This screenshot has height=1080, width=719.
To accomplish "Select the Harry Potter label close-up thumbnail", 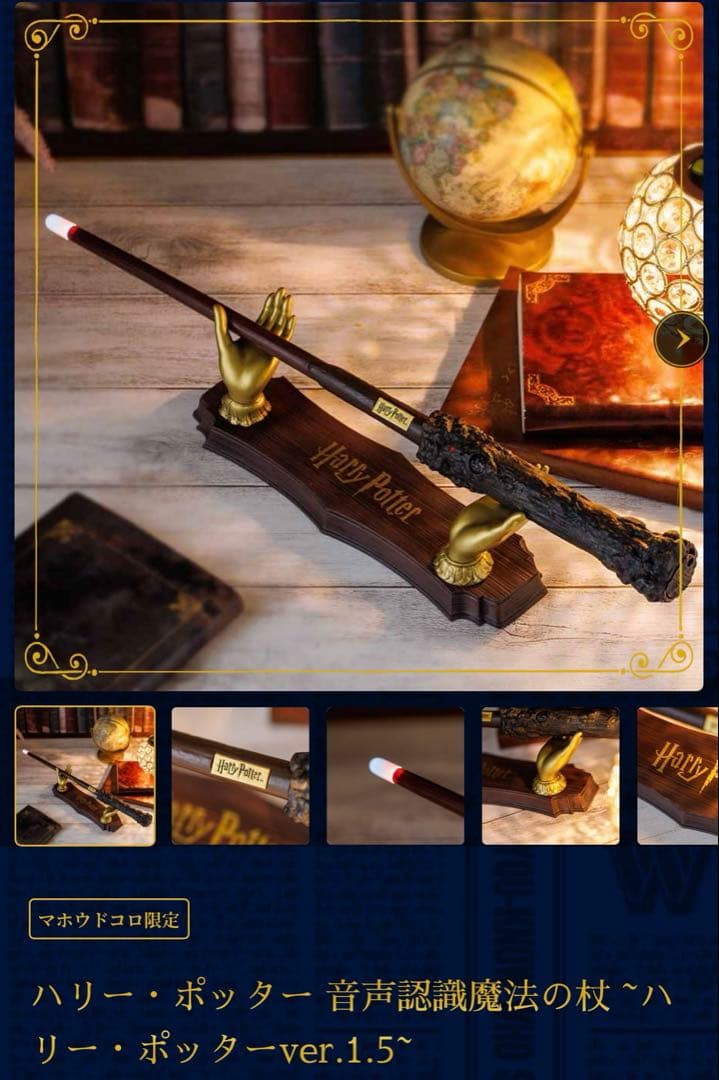I will coord(240,776).
